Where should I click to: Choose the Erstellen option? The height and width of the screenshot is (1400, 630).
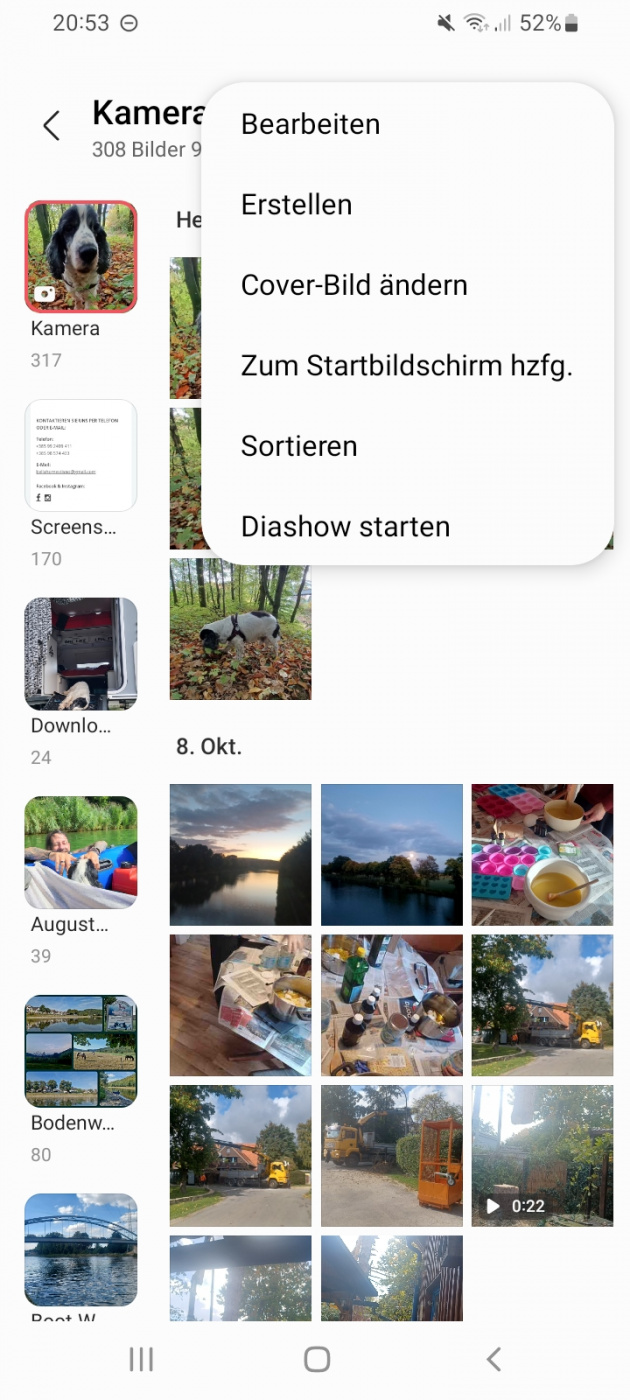click(x=297, y=205)
